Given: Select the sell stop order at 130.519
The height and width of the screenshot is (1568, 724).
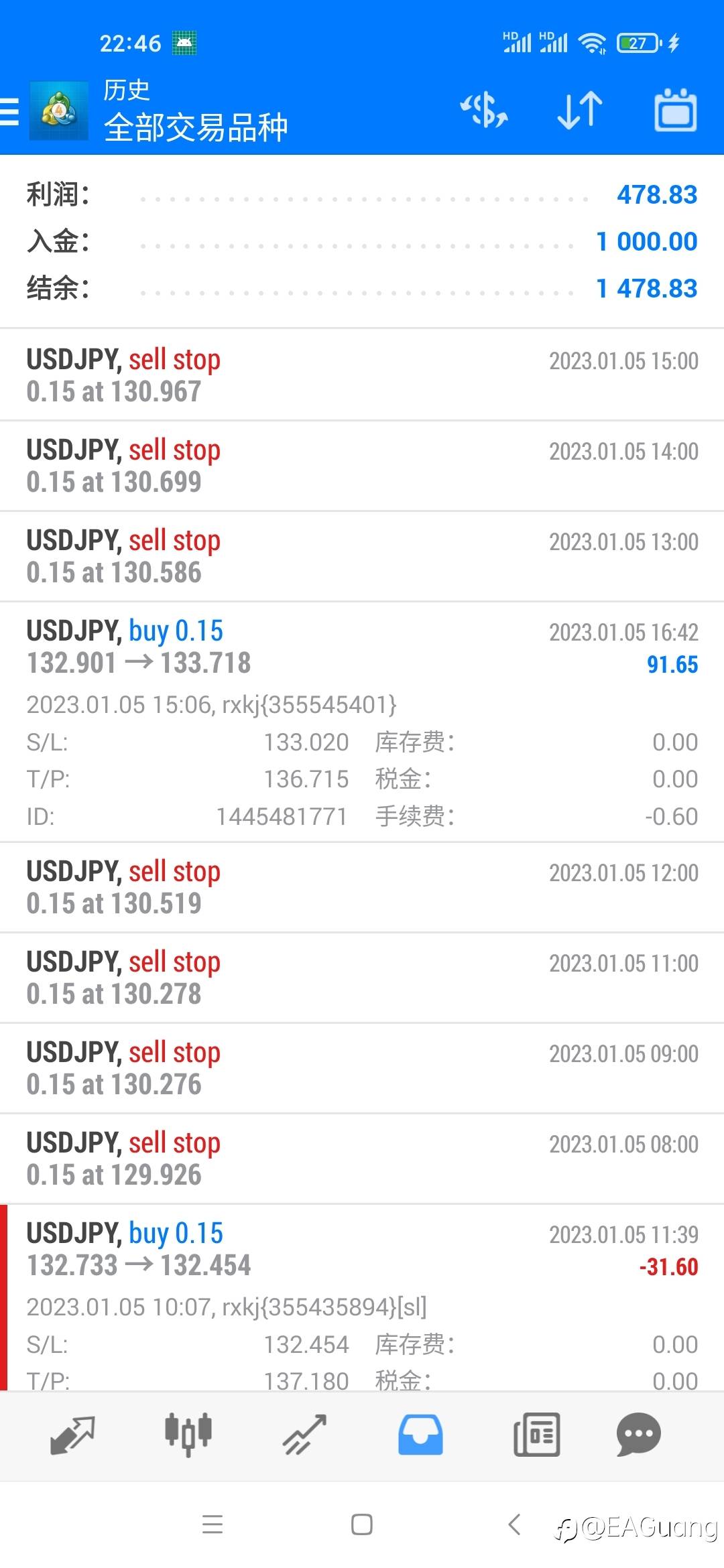Looking at the screenshot, I should 362,887.
